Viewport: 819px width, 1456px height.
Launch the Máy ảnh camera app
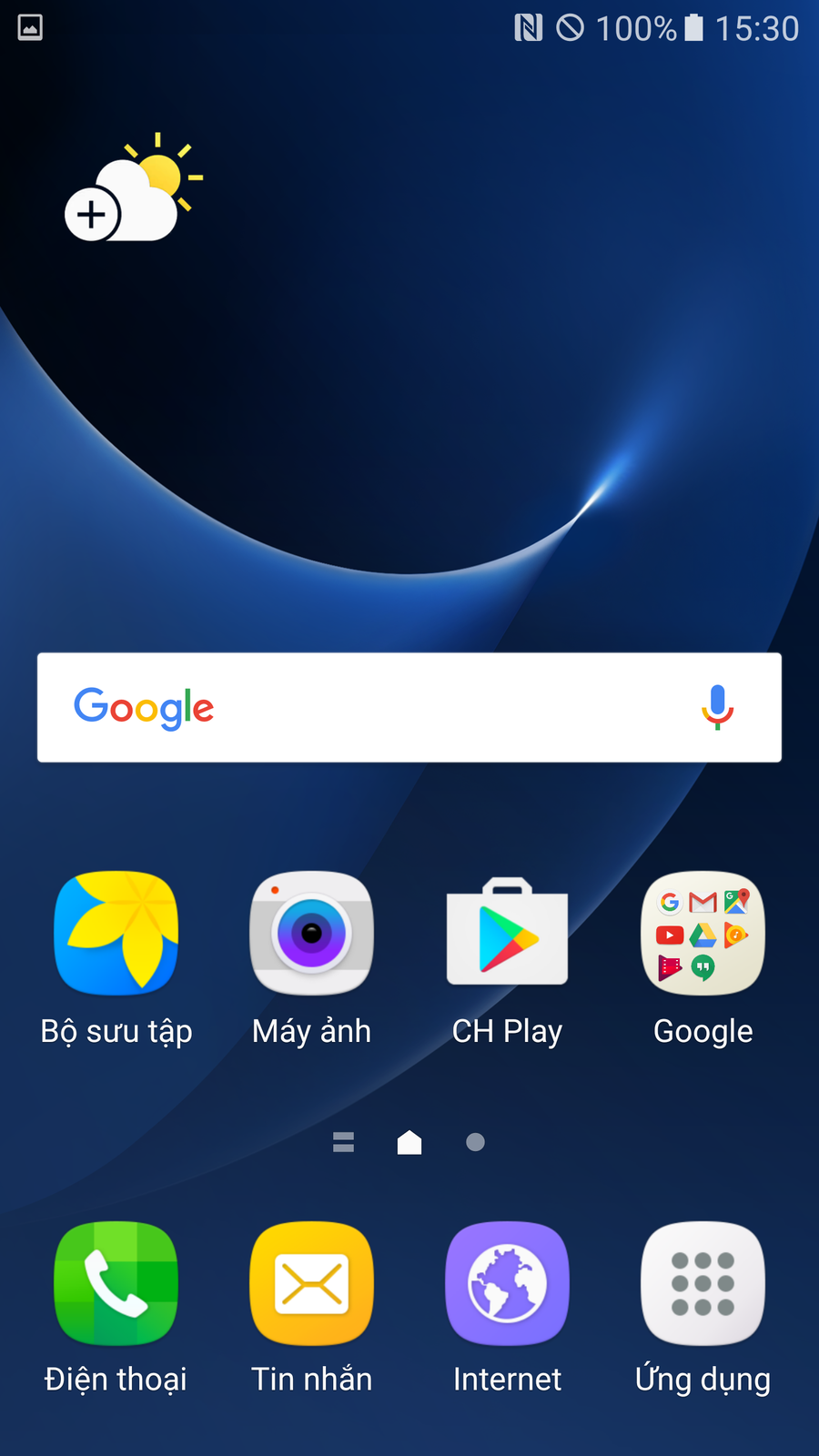[311, 934]
